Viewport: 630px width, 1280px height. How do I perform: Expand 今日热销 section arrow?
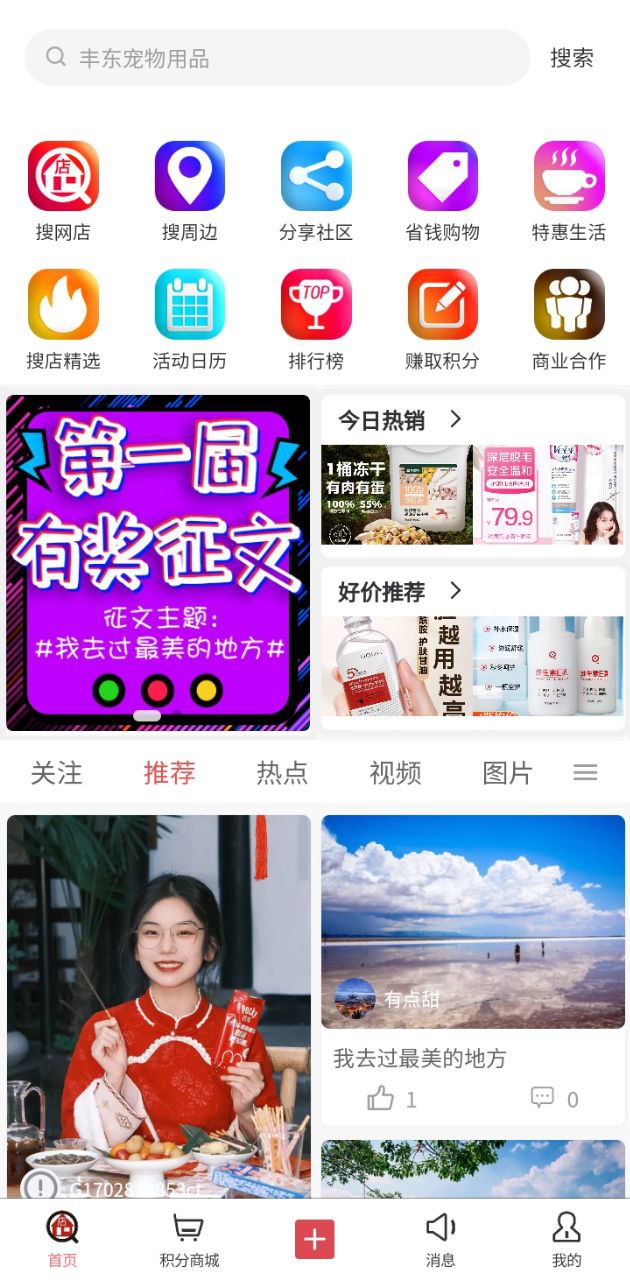click(456, 419)
